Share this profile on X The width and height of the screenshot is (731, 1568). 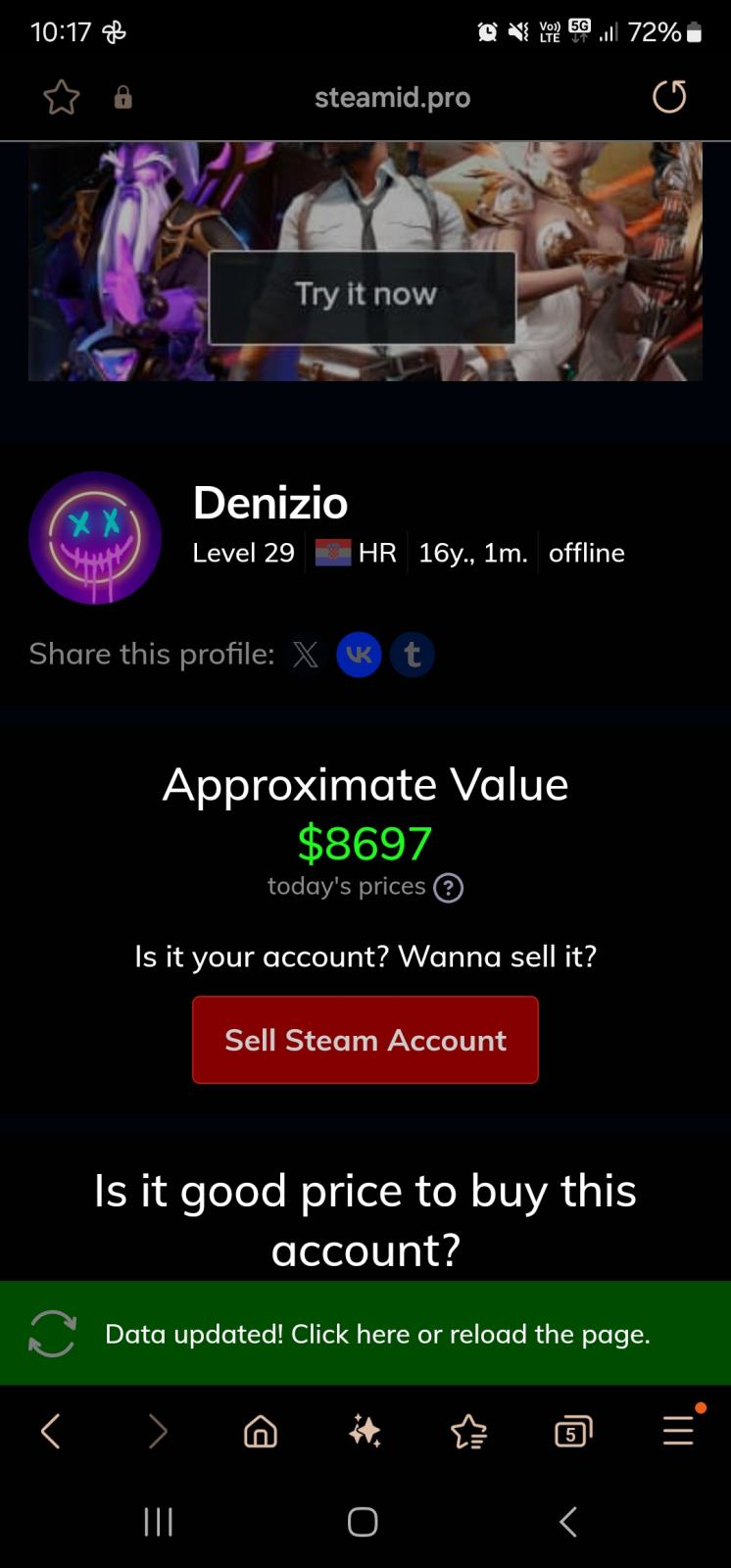(x=306, y=655)
